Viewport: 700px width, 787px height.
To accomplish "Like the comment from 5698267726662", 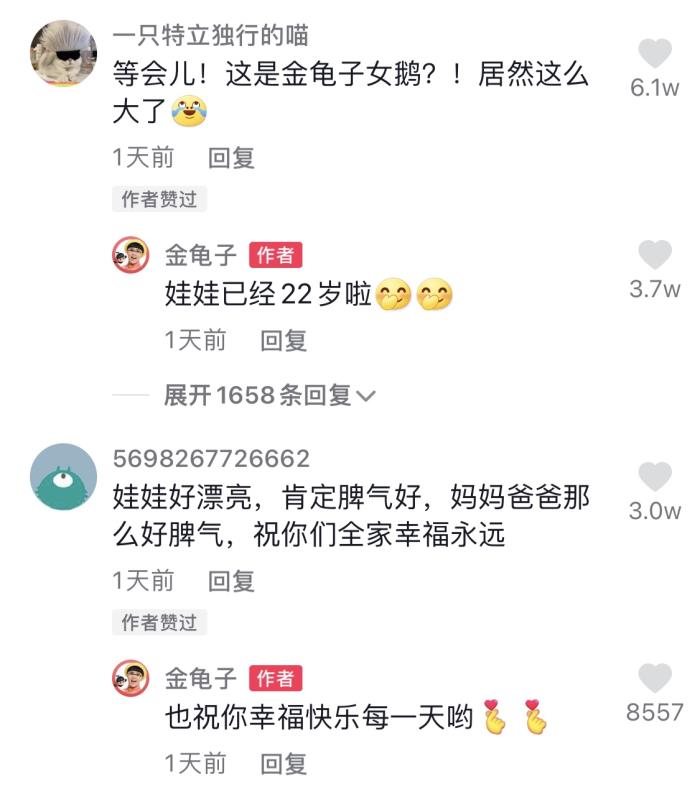I will [x=655, y=477].
